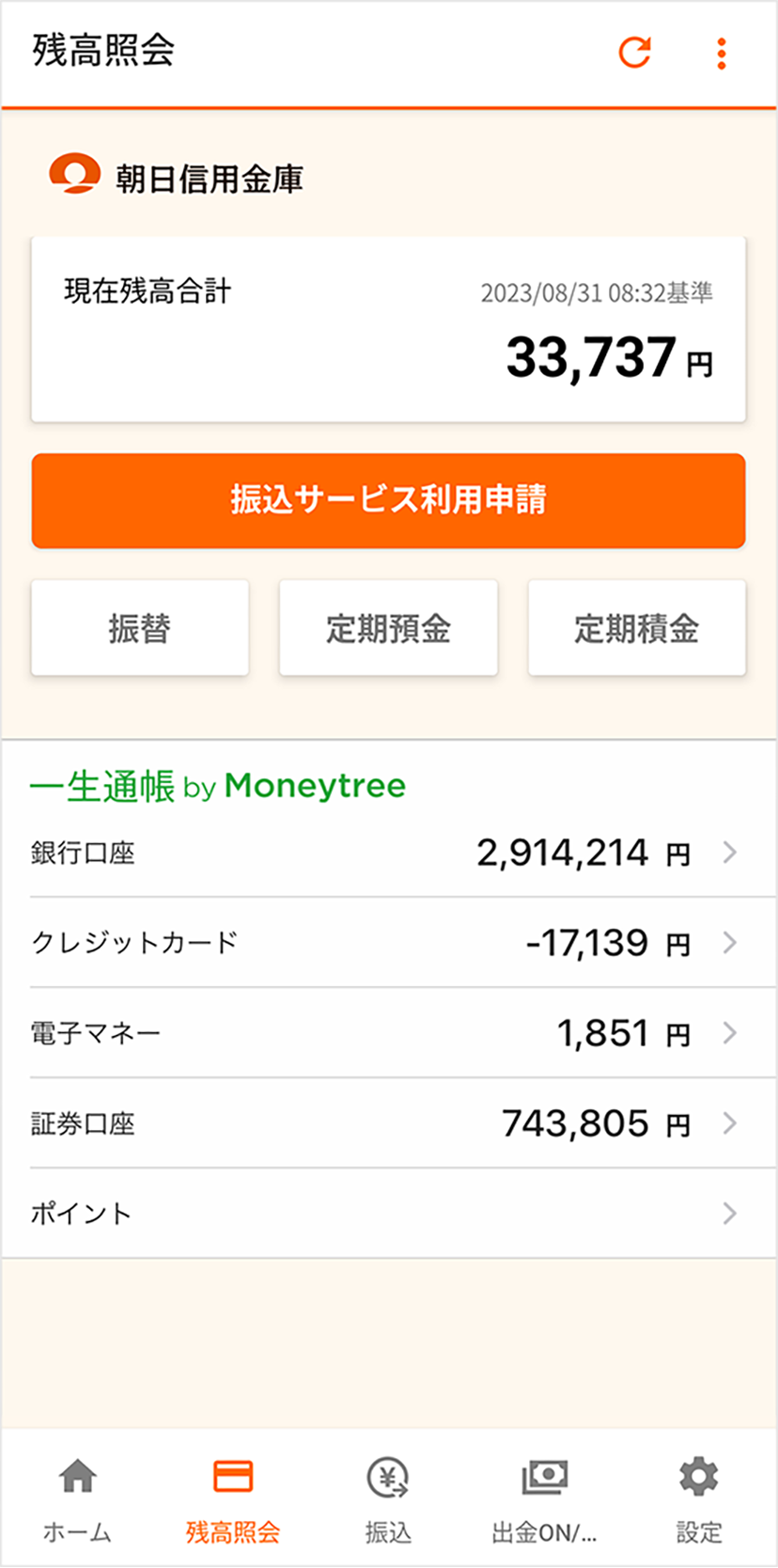Open the ポイント row

coord(388,1214)
